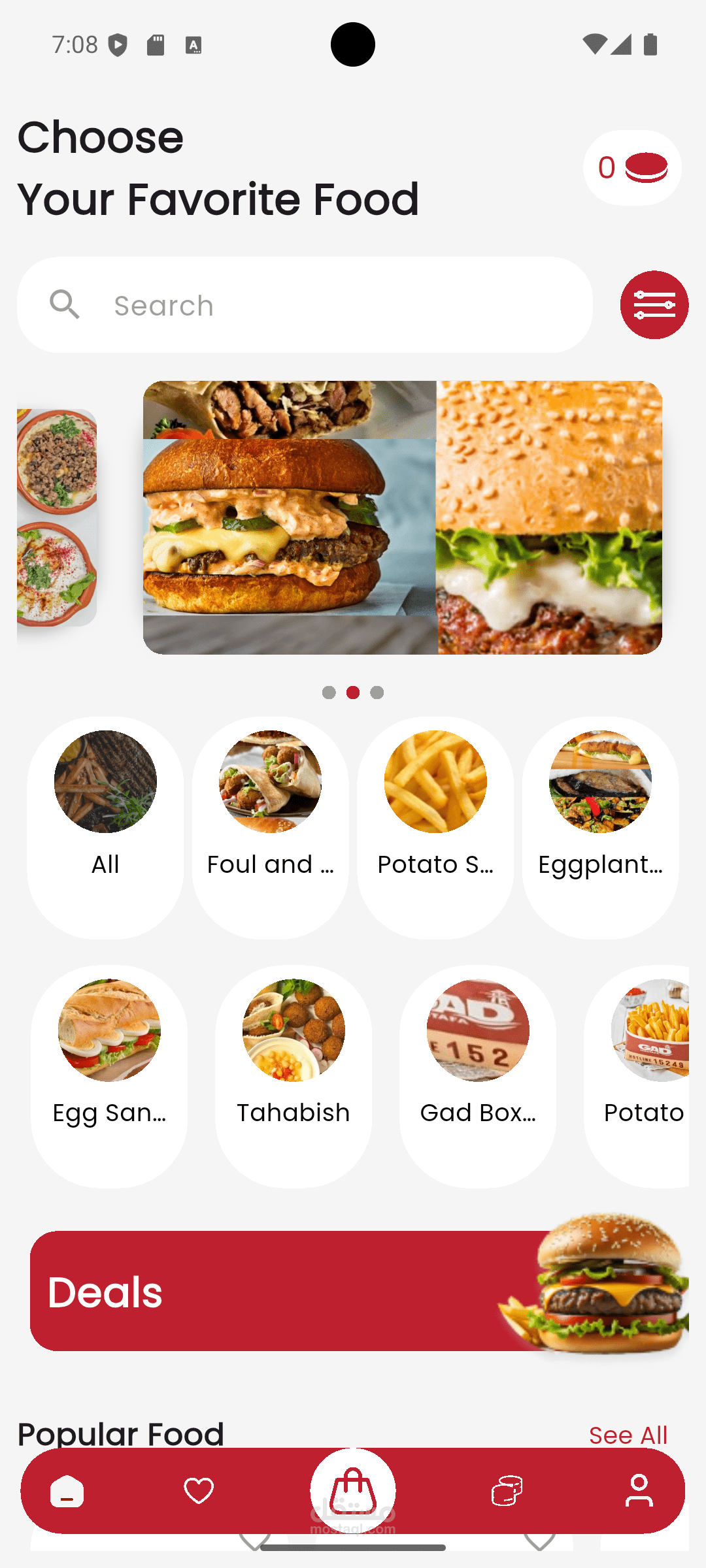Open the filter options button
Viewport: 706px width, 1568px height.
tap(654, 304)
